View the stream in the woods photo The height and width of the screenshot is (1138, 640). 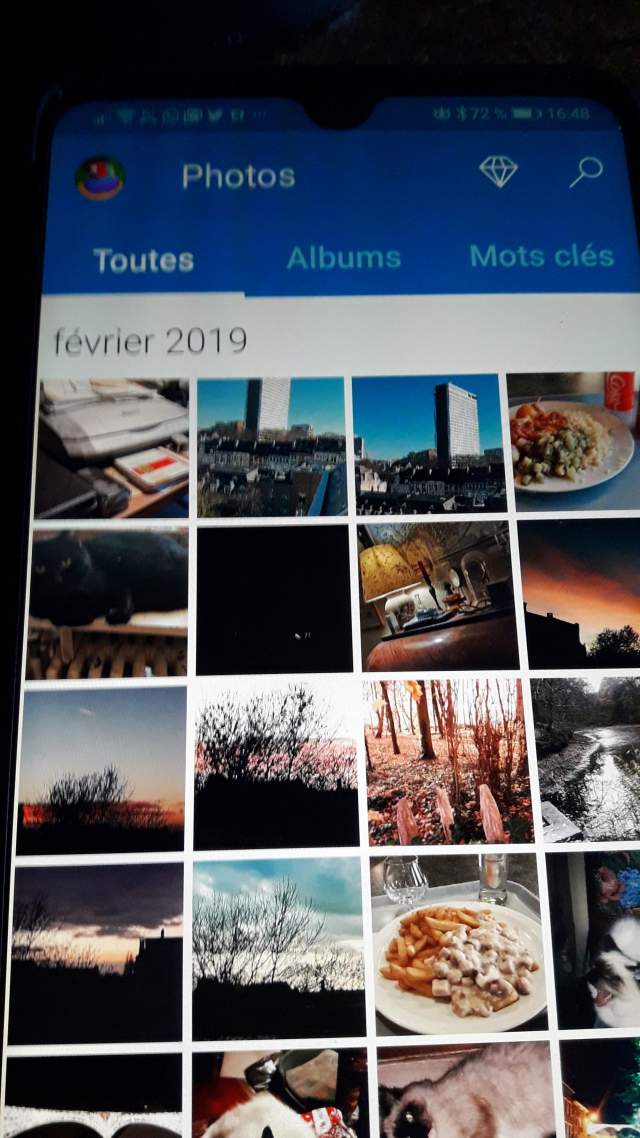tap(587, 758)
